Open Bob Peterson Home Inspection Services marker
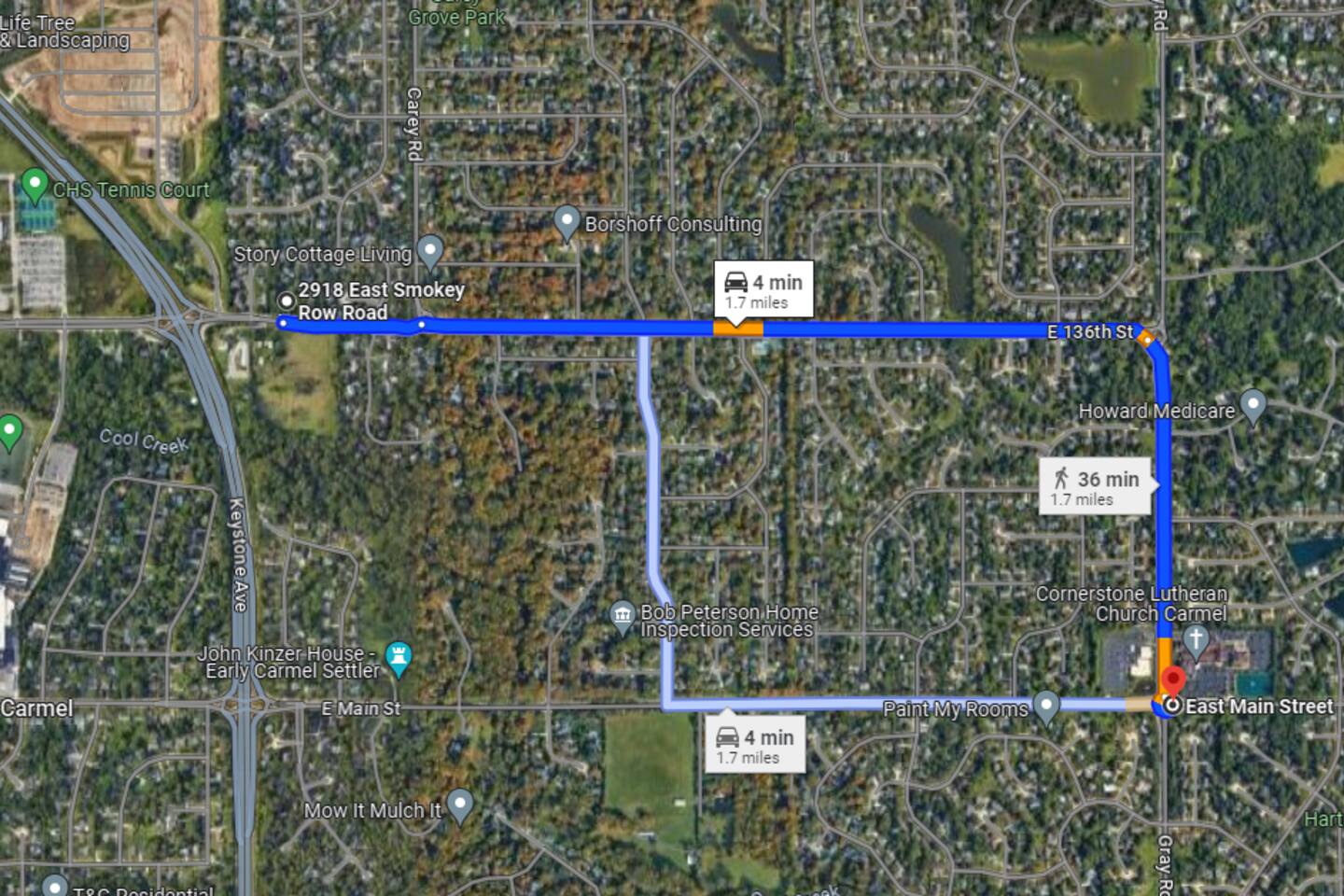 [623, 616]
